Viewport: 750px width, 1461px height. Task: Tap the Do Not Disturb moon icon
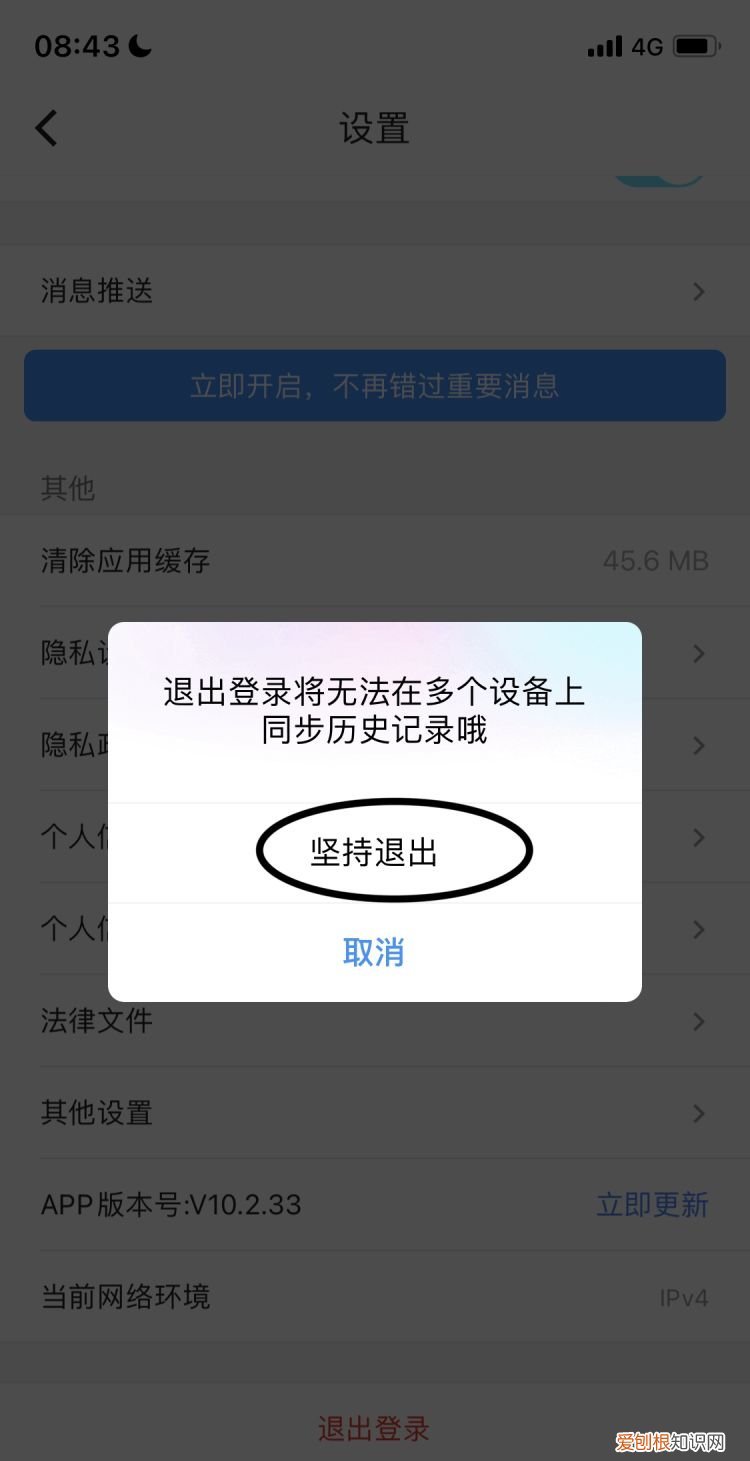[140, 44]
